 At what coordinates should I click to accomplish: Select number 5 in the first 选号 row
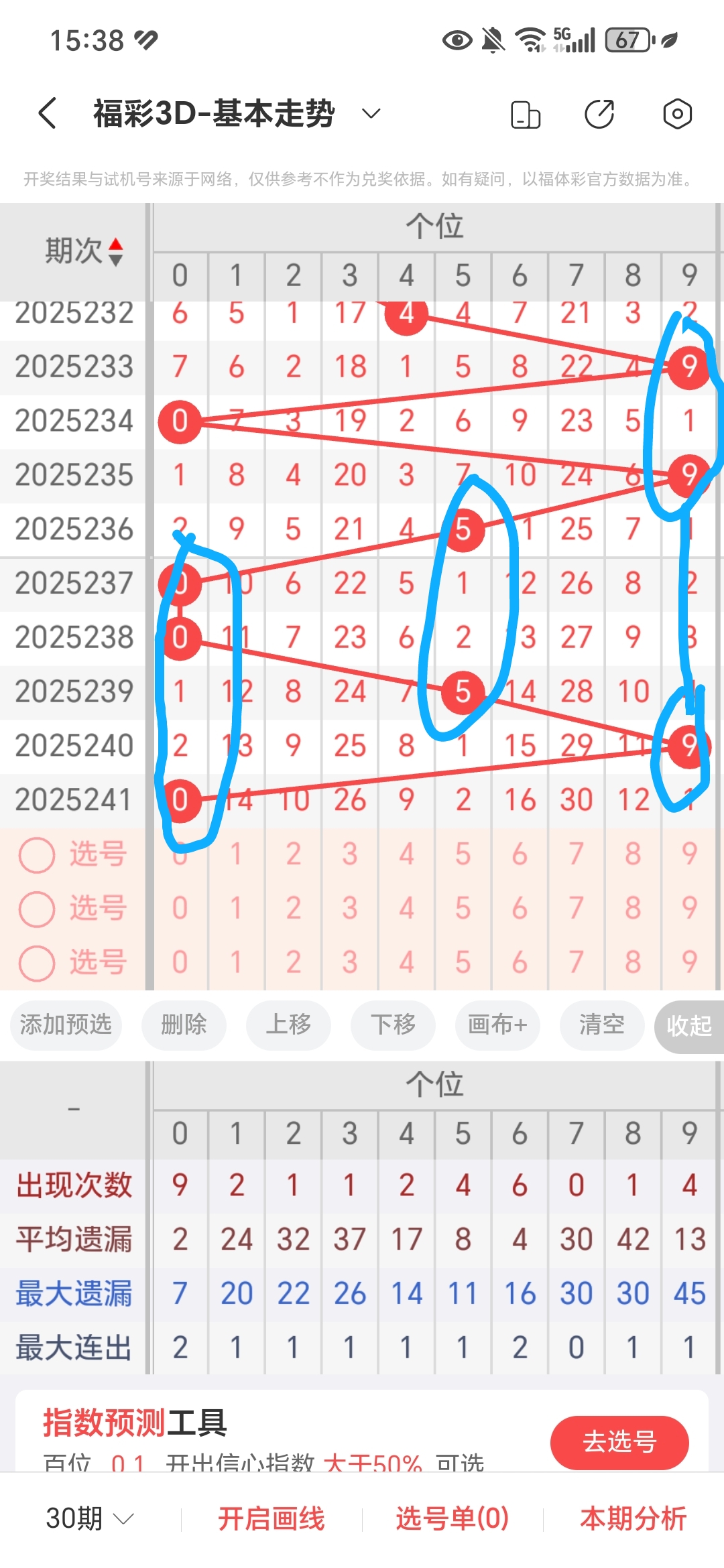coord(462,854)
